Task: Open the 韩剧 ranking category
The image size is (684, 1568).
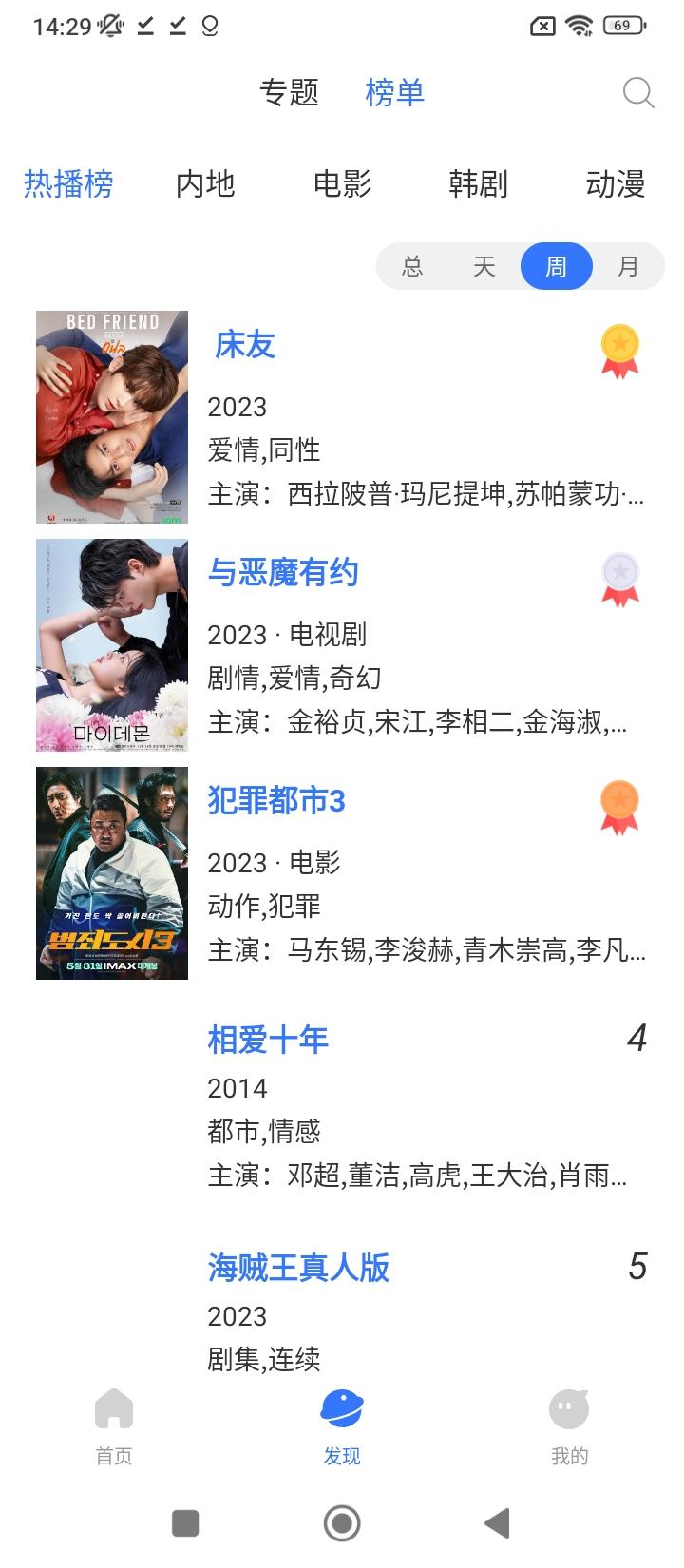Action: tap(478, 183)
